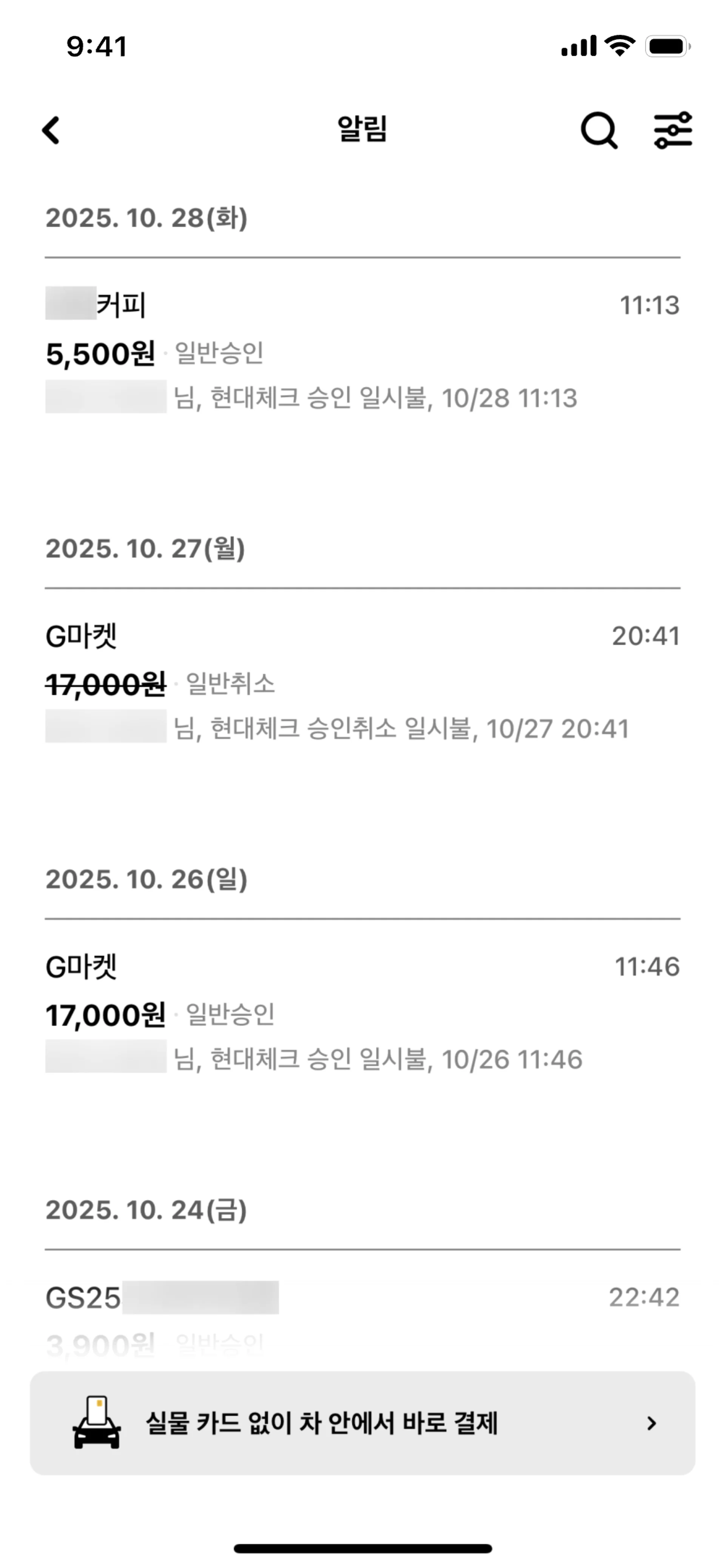
Task: Open the in-car payment banner
Action: click(x=362, y=1423)
